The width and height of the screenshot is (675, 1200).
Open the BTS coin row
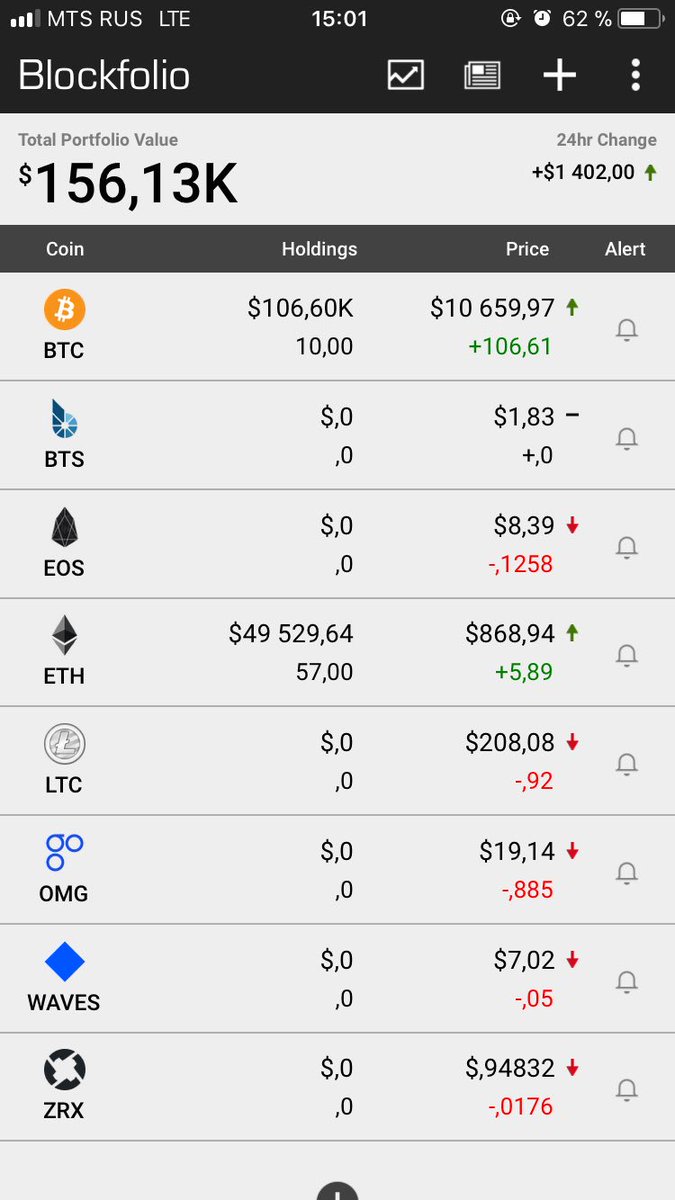tap(300, 435)
